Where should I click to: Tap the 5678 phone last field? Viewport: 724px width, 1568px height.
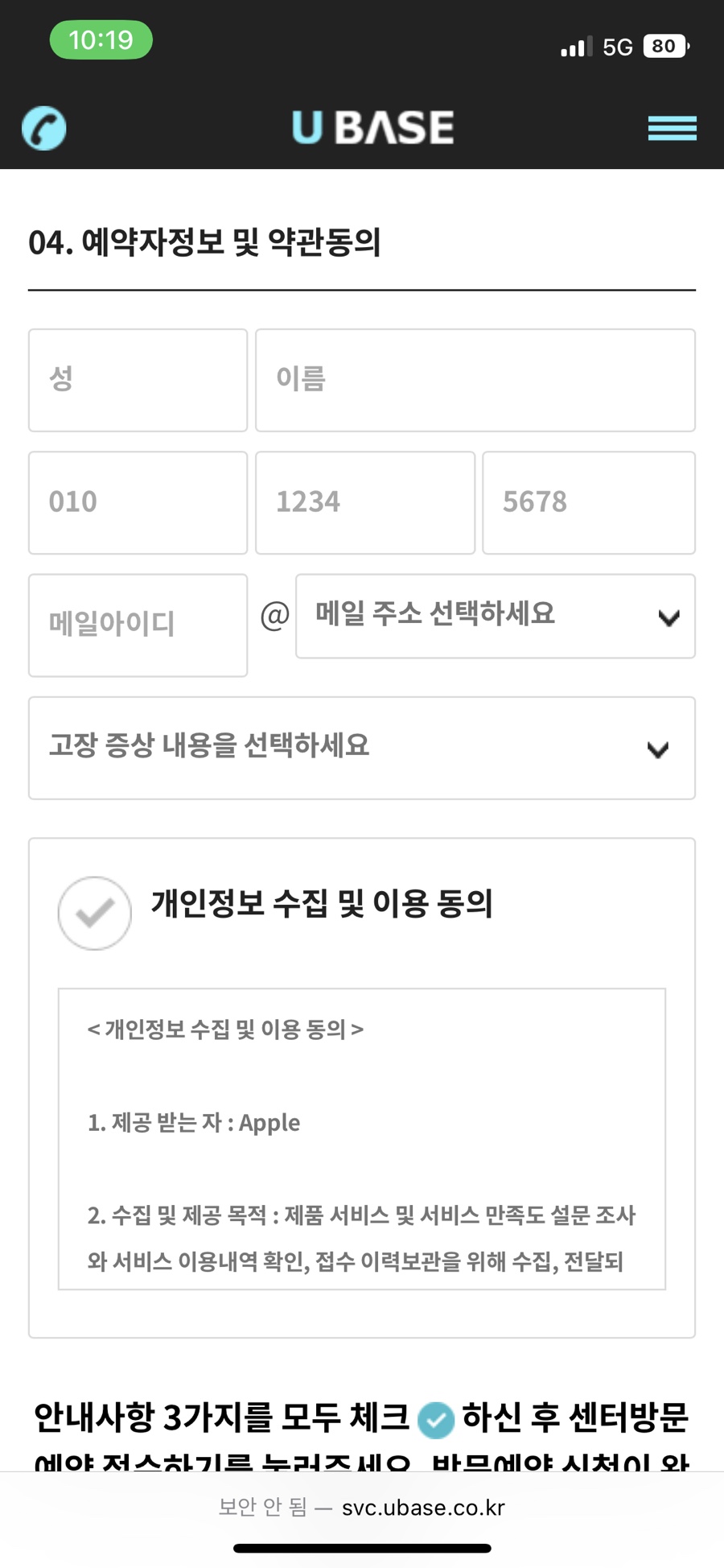(588, 502)
